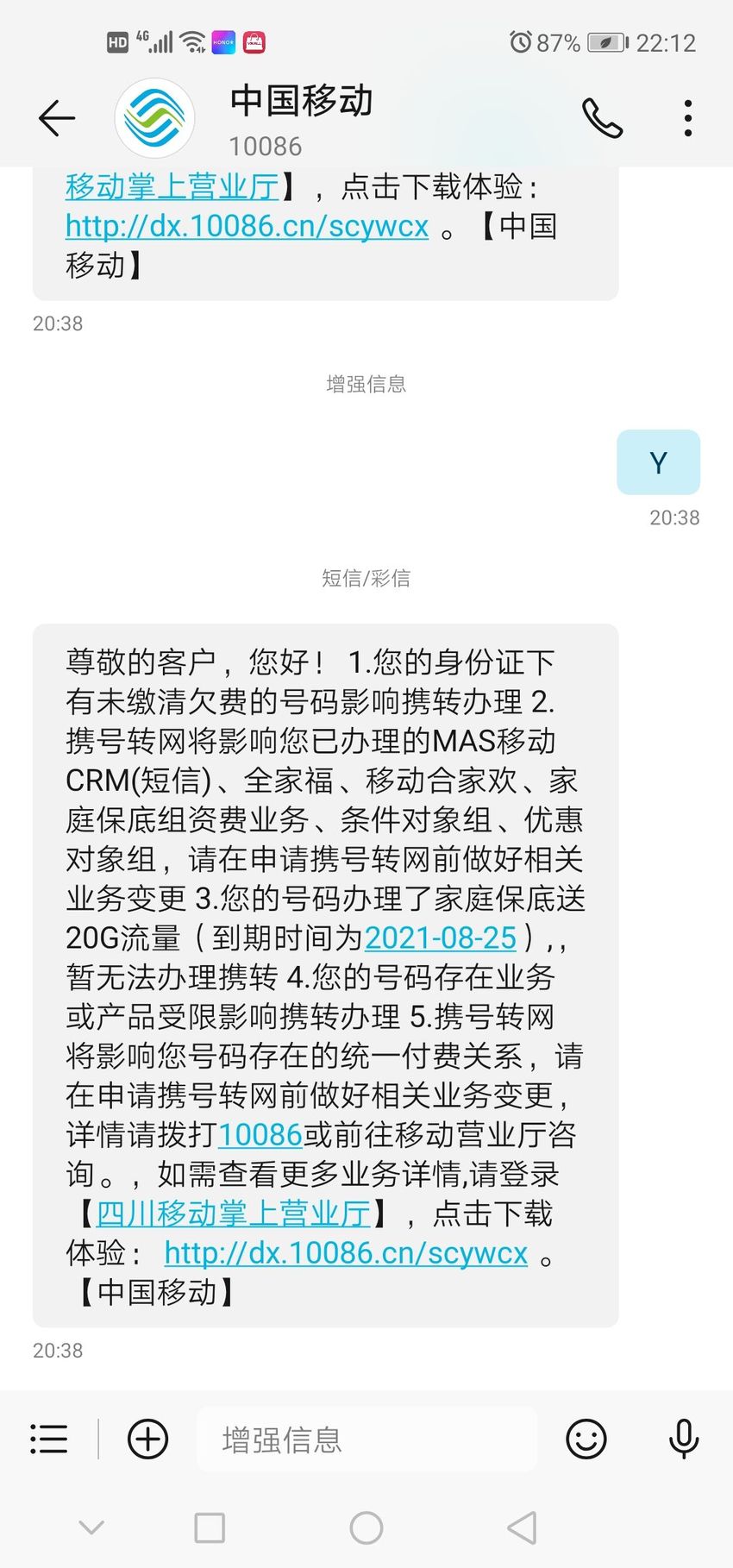Focus the 增强信息 message input field
This screenshot has height=1568, width=733.
pos(366,1439)
